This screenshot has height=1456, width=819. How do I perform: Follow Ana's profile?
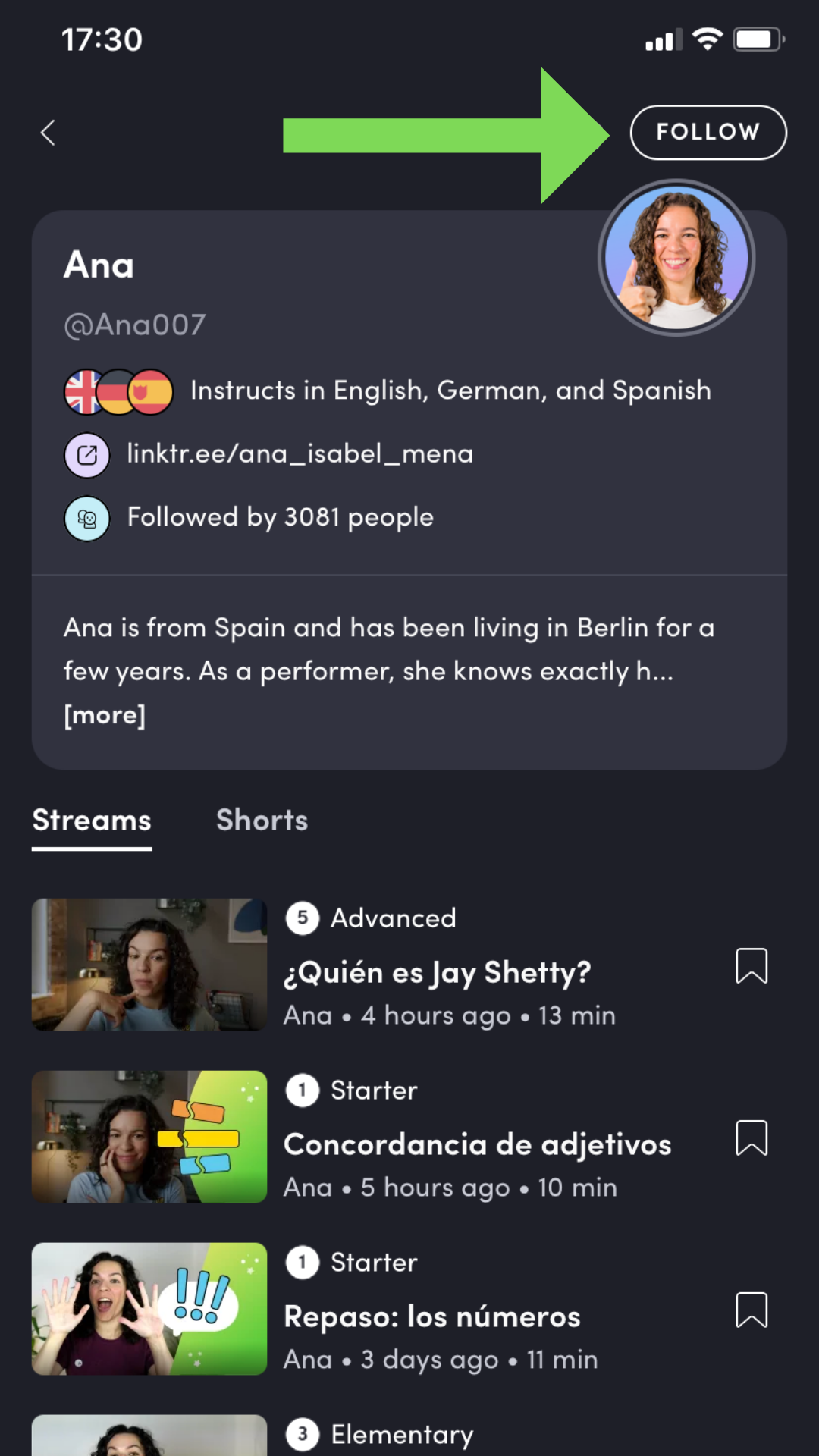click(x=708, y=133)
